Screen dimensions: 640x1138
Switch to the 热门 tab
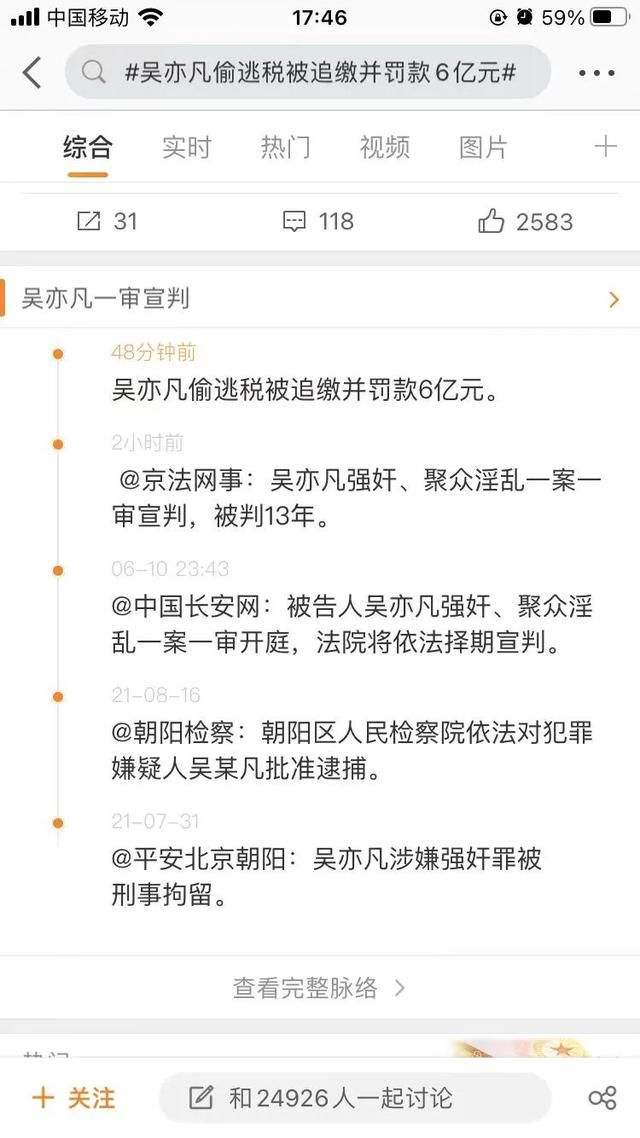[x=285, y=147]
